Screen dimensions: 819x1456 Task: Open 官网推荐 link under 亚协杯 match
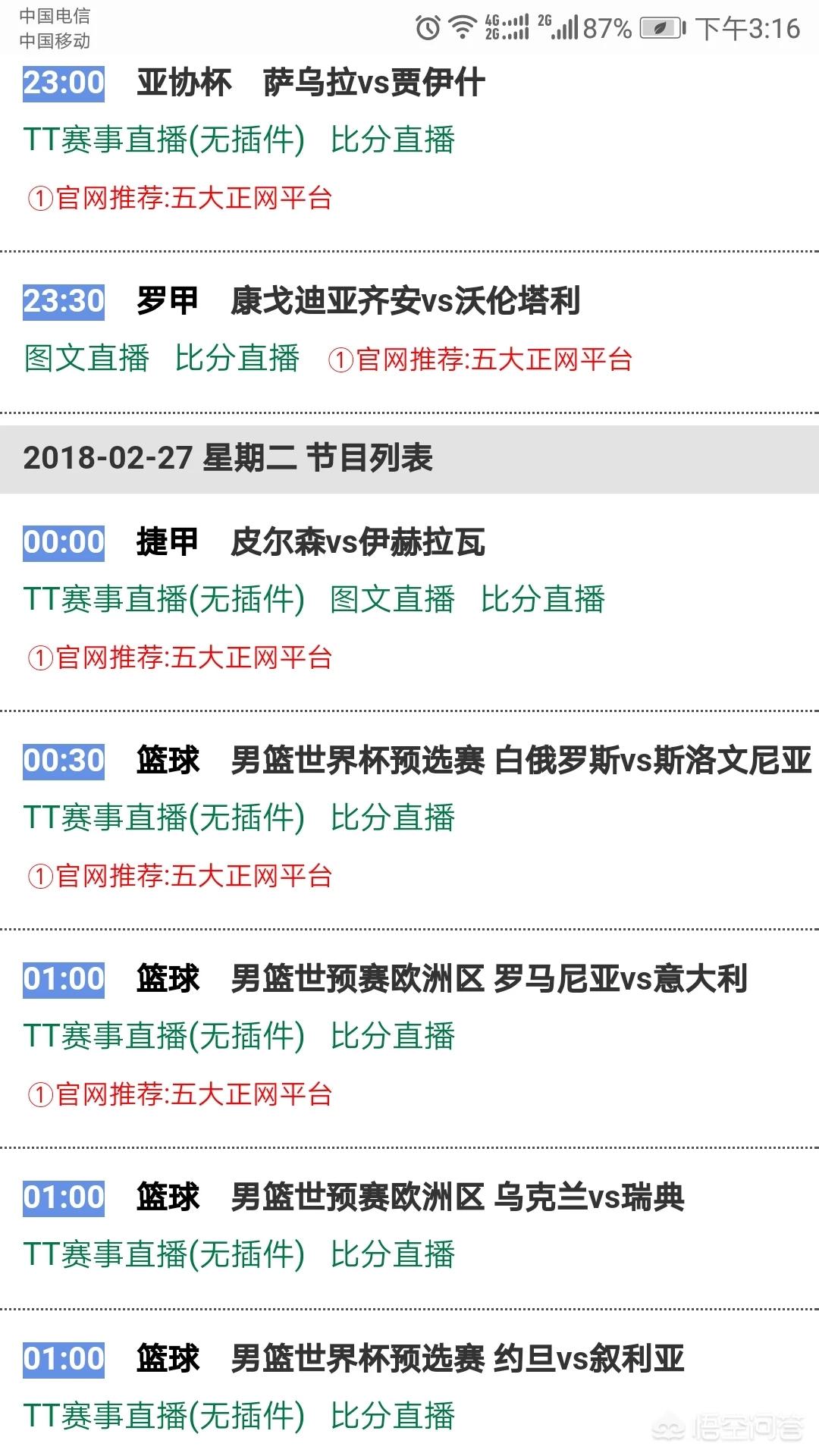click(x=180, y=199)
